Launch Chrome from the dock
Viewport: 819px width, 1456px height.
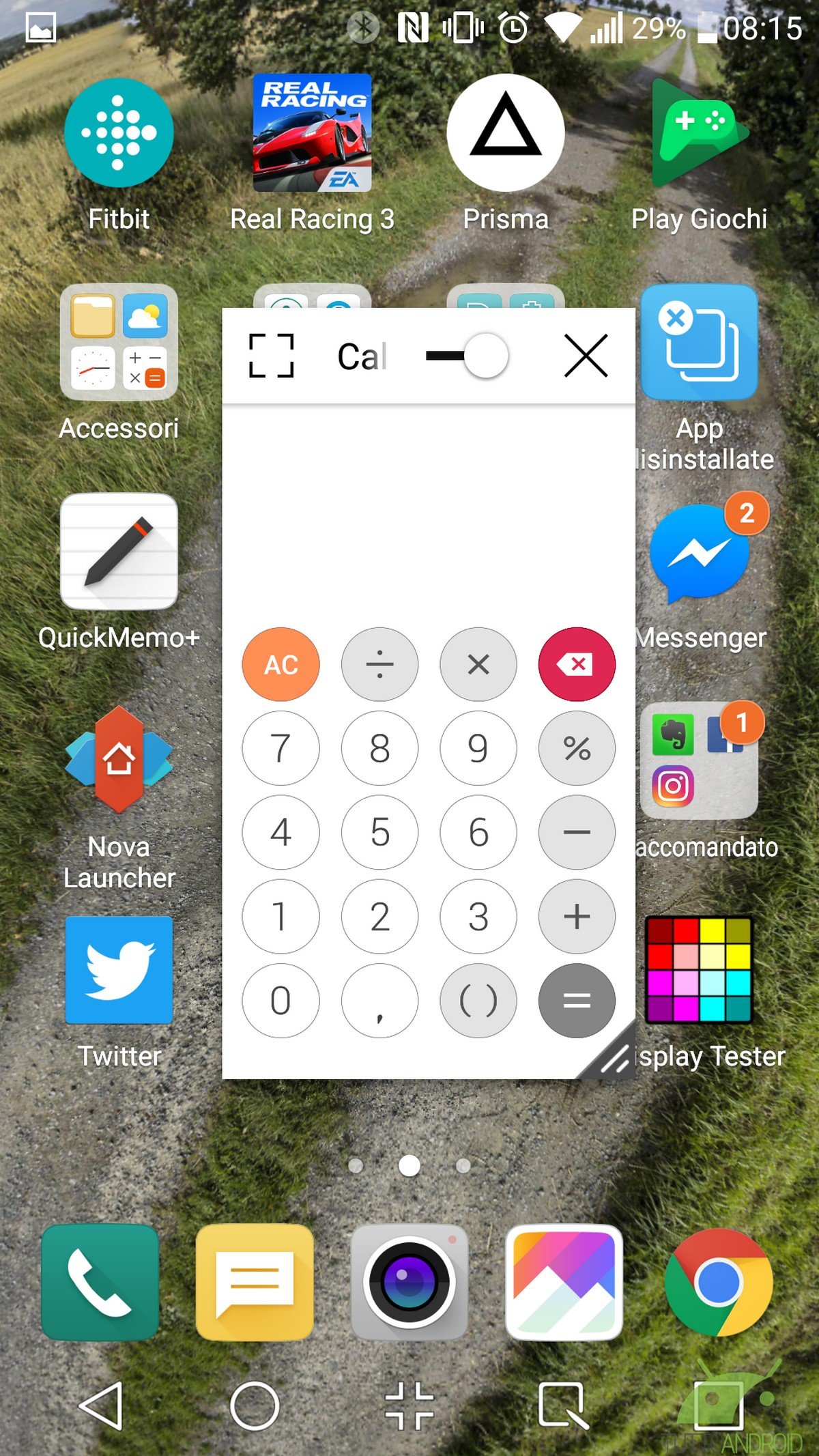click(719, 1282)
